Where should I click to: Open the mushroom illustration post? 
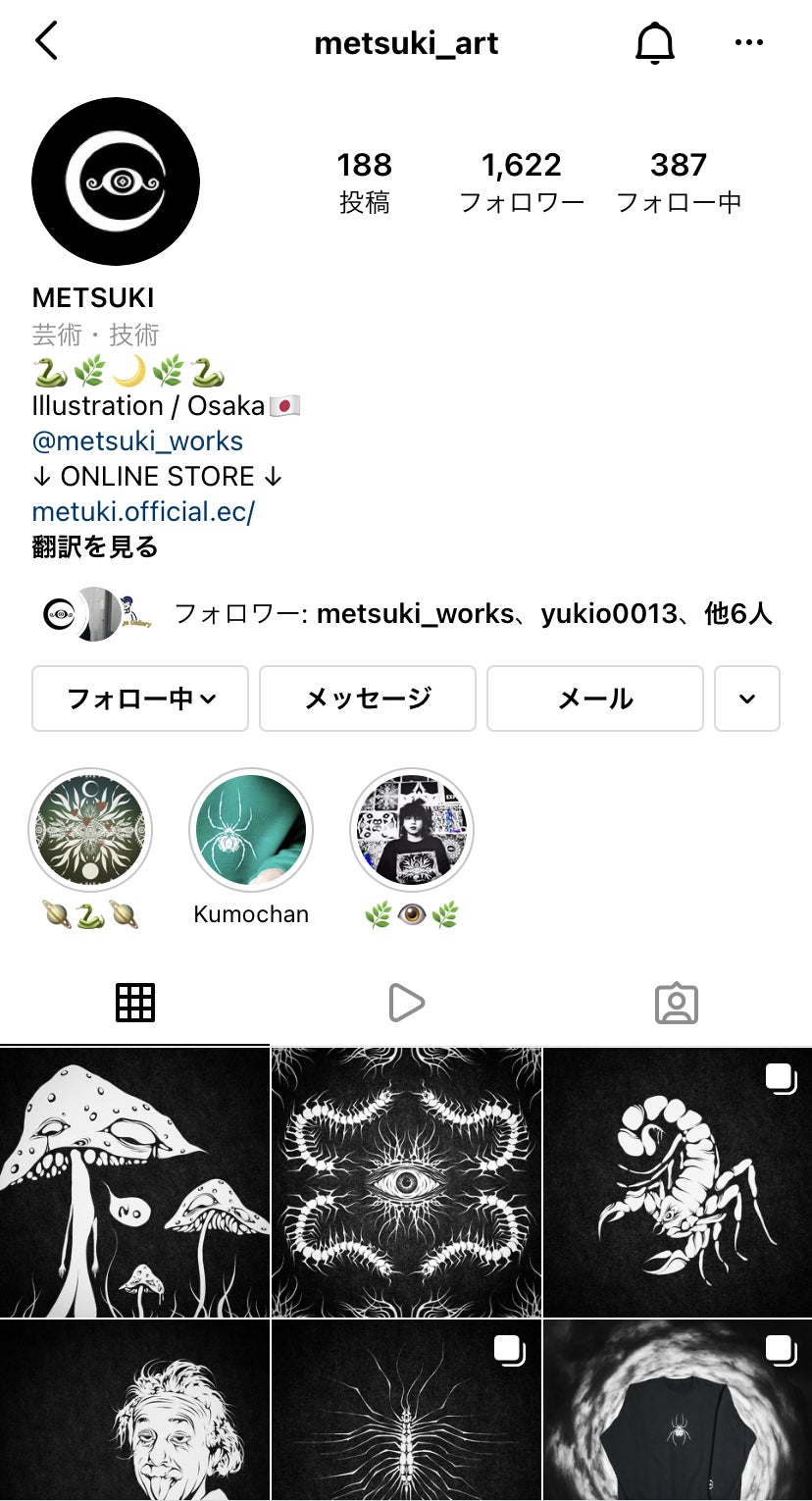[134, 1182]
